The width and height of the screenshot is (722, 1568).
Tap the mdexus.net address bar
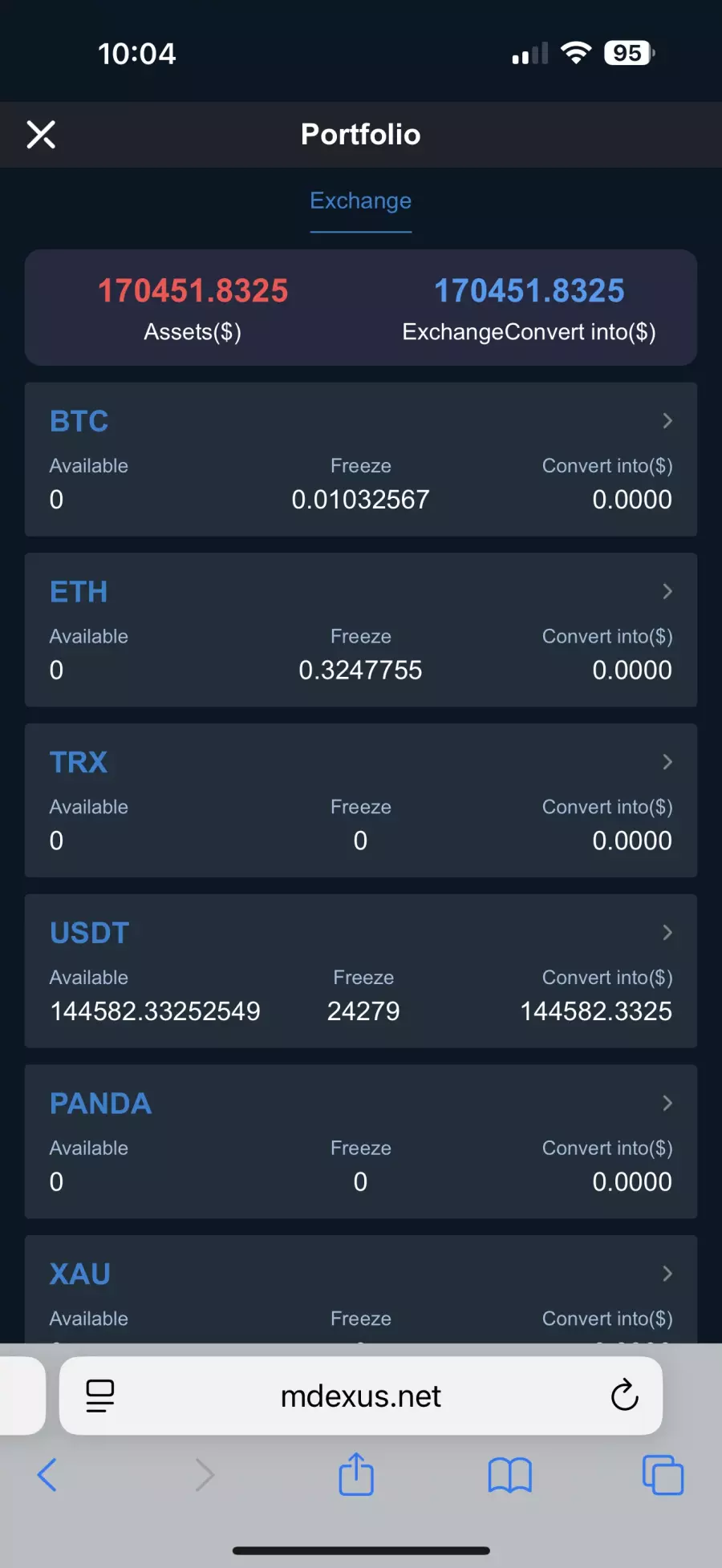click(x=361, y=1396)
